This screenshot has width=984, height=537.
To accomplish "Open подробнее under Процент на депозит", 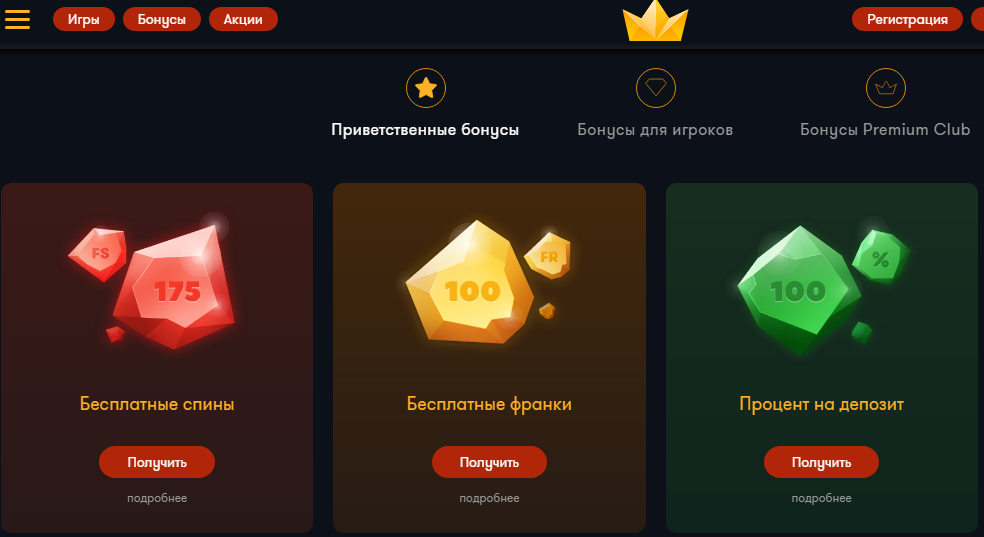I will (x=821, y=498).
